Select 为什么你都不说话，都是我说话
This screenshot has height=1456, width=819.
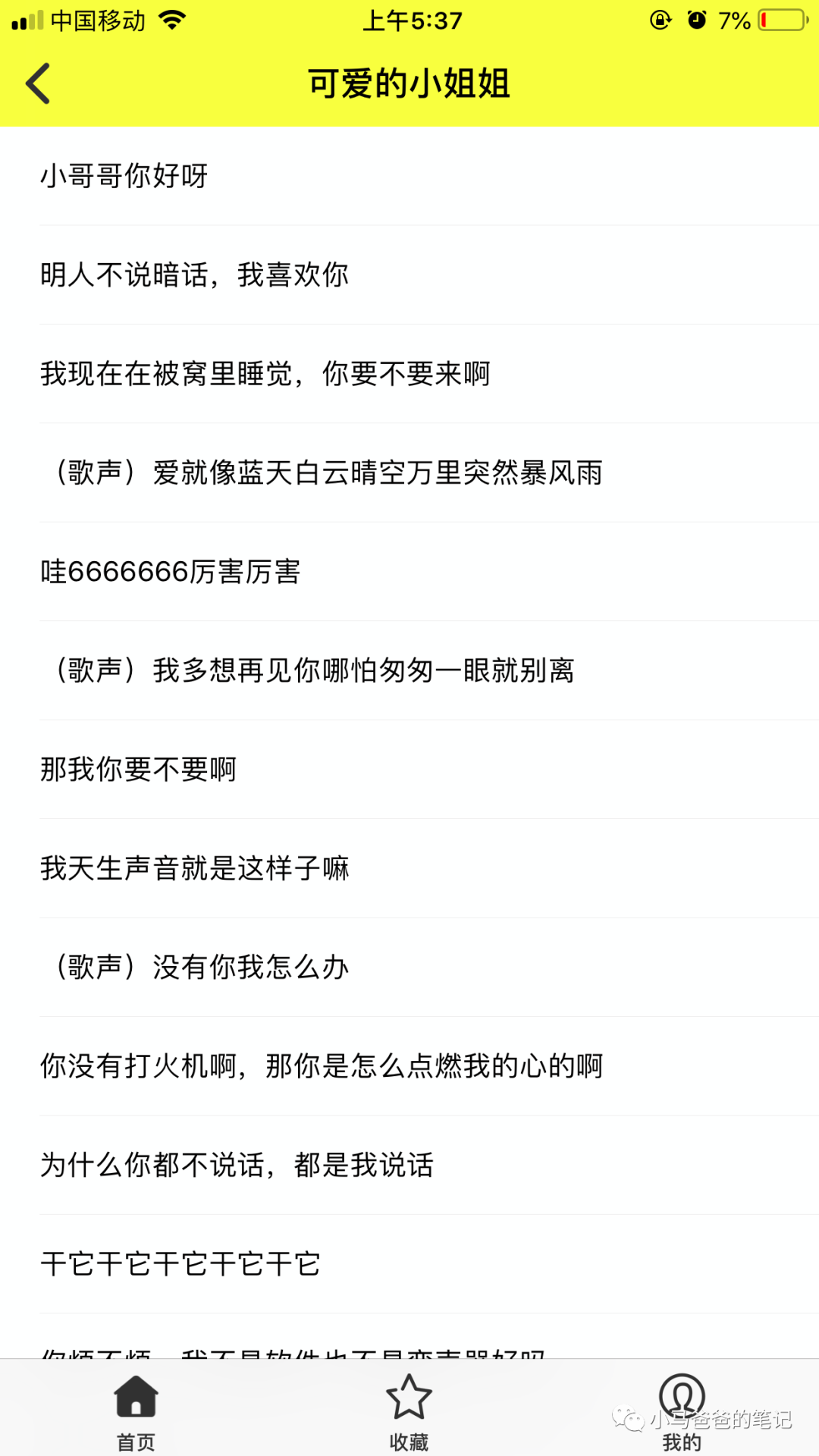click(x=237, y=1165)
